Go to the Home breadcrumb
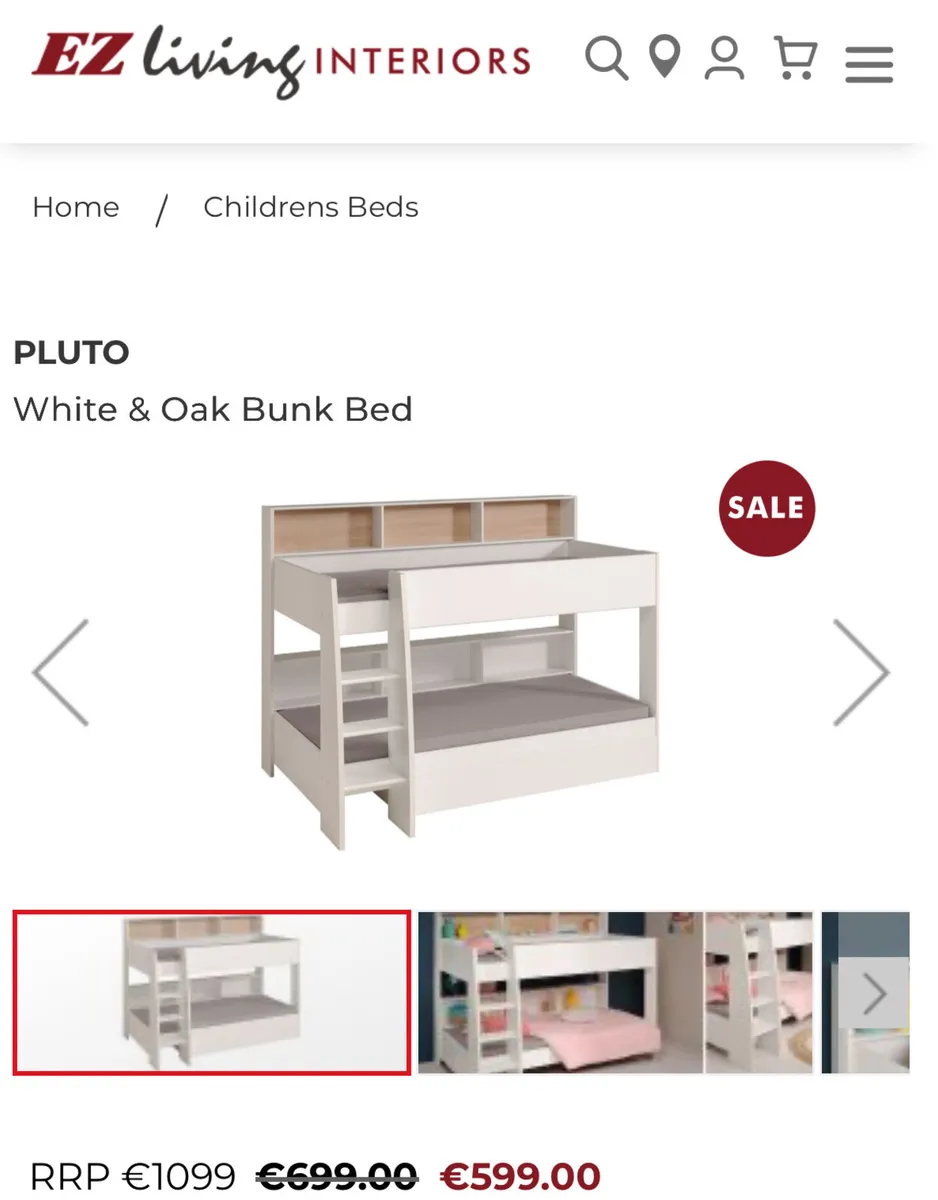Viewport: 938px width, 1200px height. pos(76,207)
